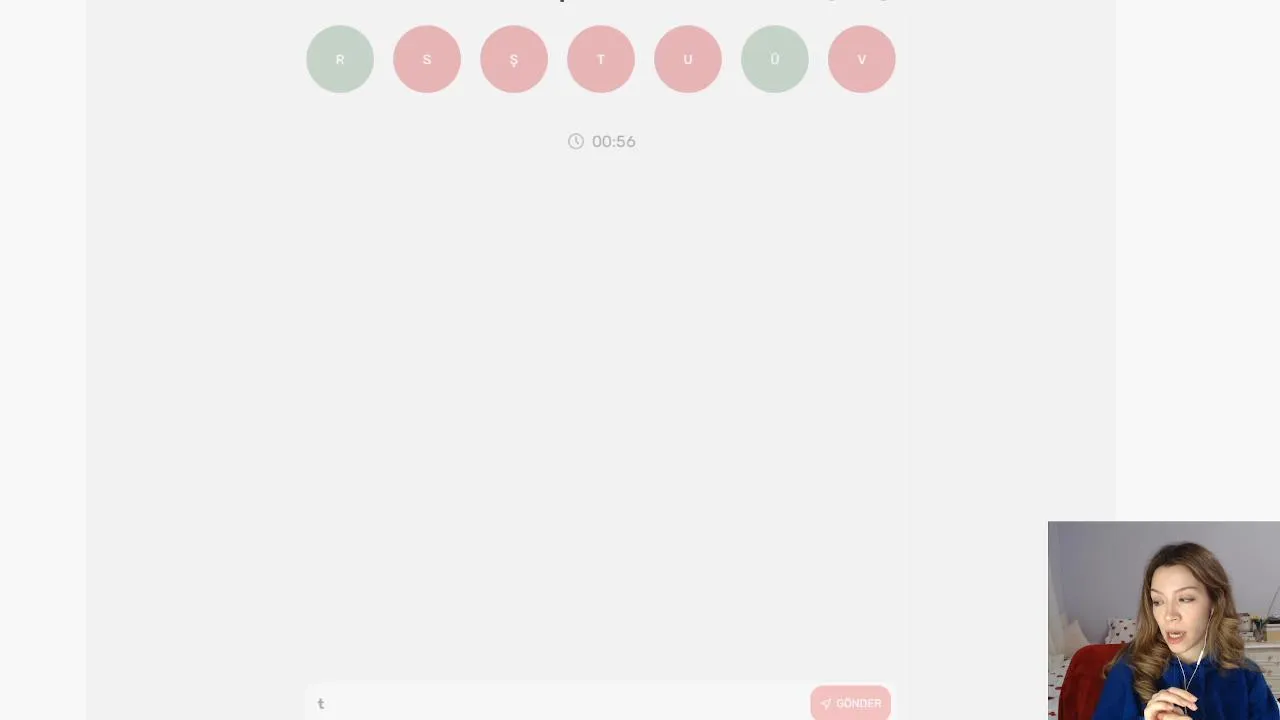The height and width of the screenshot is (720, 1280).
Task: Choose the letter Ş circle
Action: click(x=514, y=59)
